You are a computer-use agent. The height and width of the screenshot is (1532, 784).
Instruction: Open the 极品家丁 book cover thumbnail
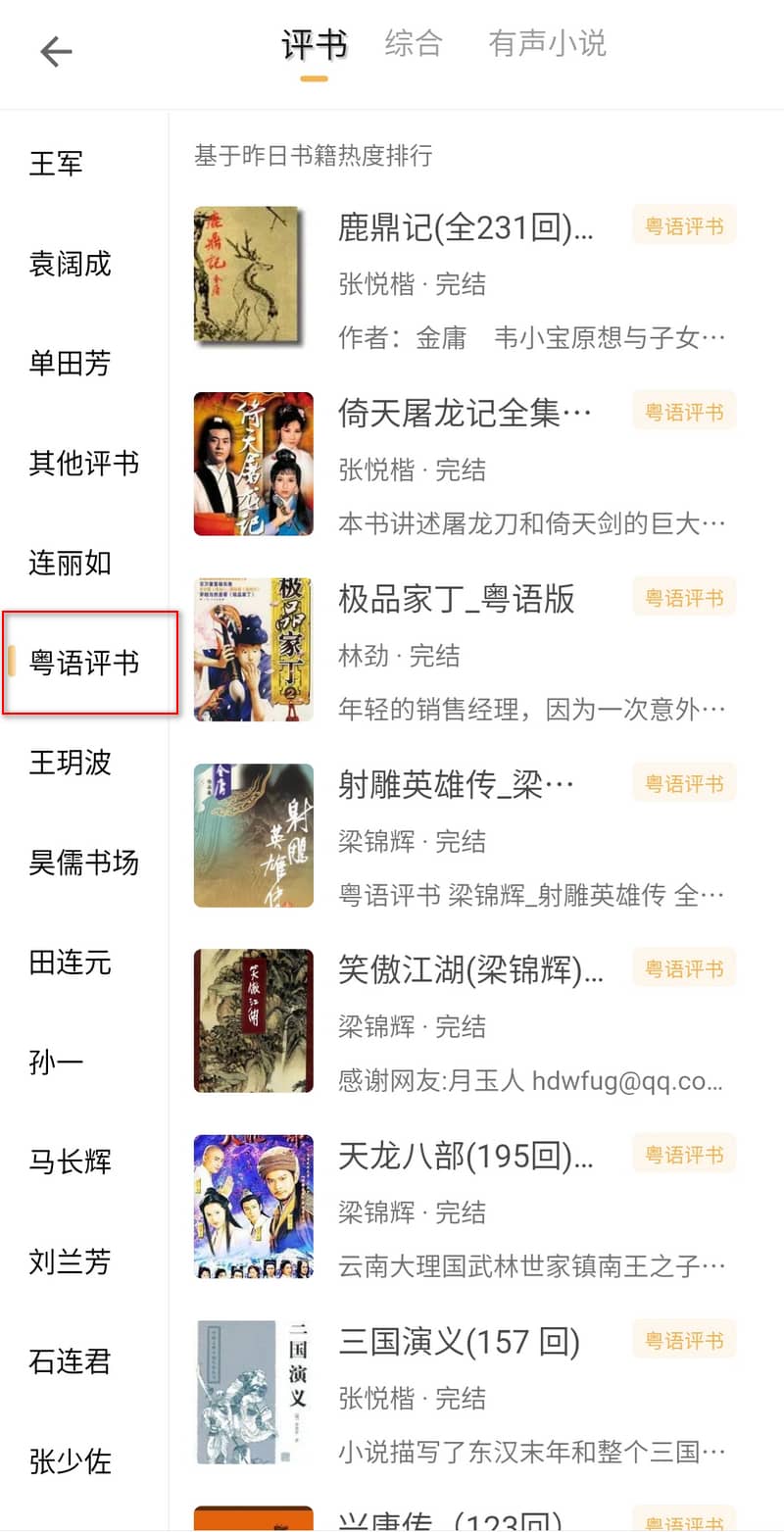pos(253,647)
